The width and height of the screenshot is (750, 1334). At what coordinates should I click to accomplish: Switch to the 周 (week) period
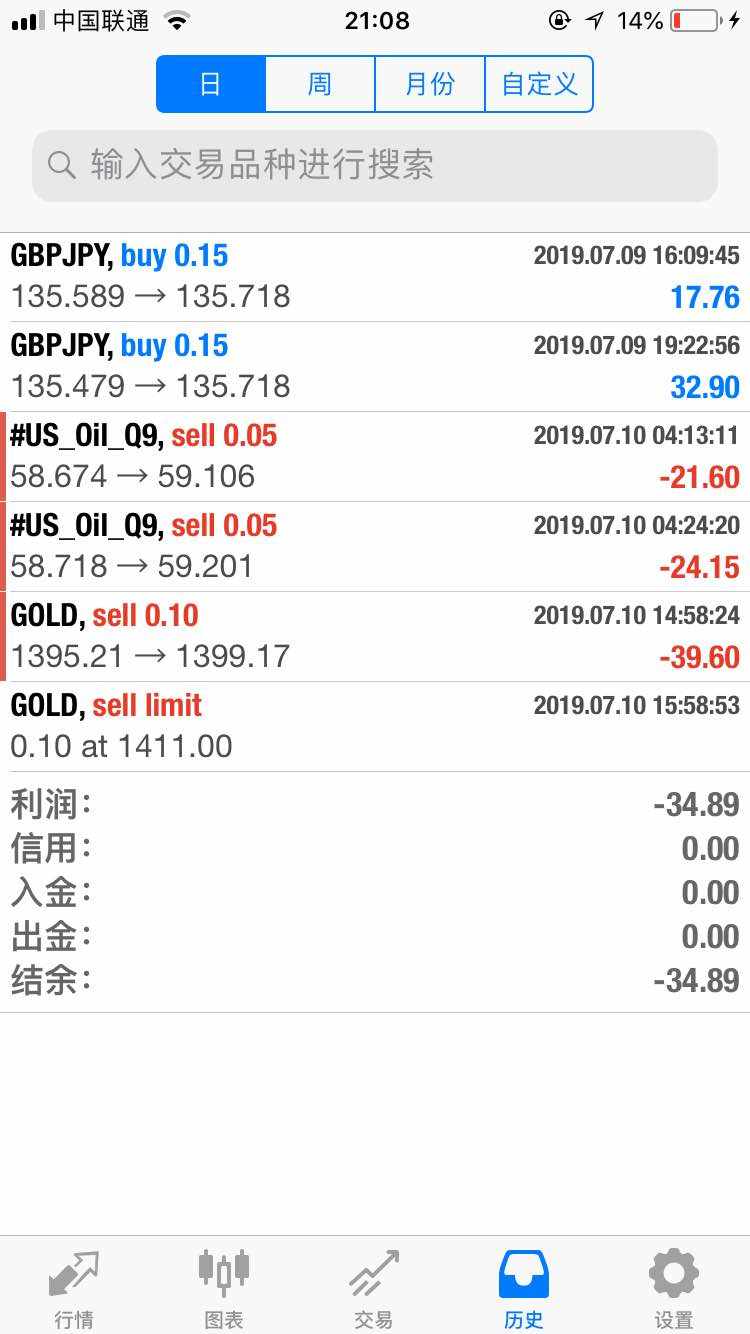[x=320, y=84]
